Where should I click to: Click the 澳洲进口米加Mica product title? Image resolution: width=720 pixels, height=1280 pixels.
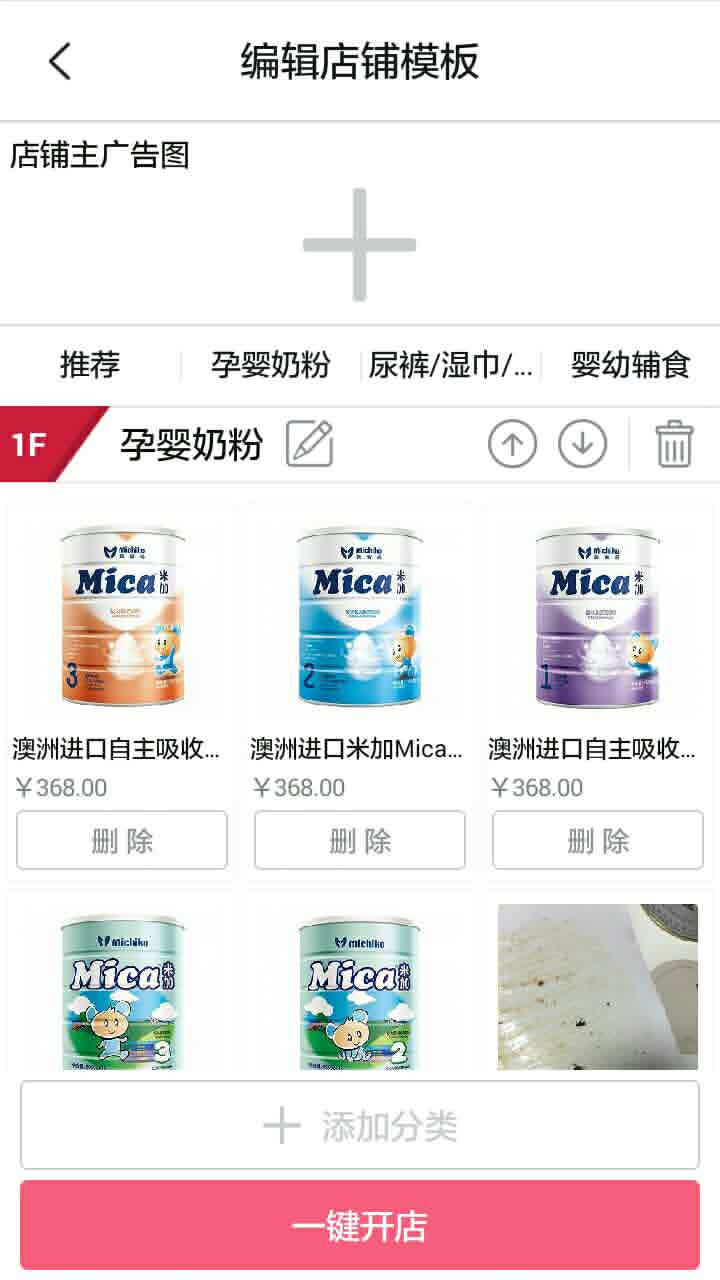pyautogui.click(x=359, y=746)
